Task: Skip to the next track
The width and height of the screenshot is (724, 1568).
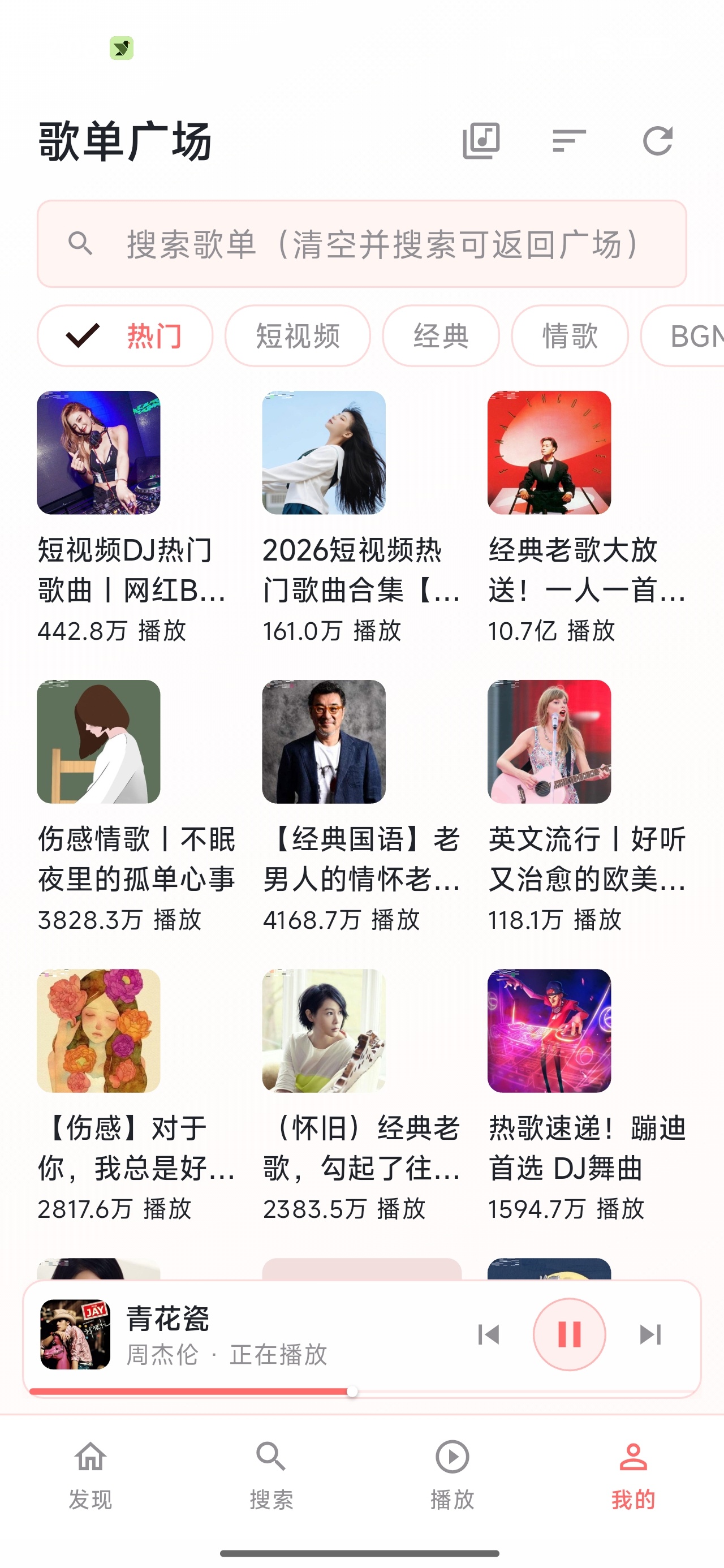Action: click(x=650, y=1334)
